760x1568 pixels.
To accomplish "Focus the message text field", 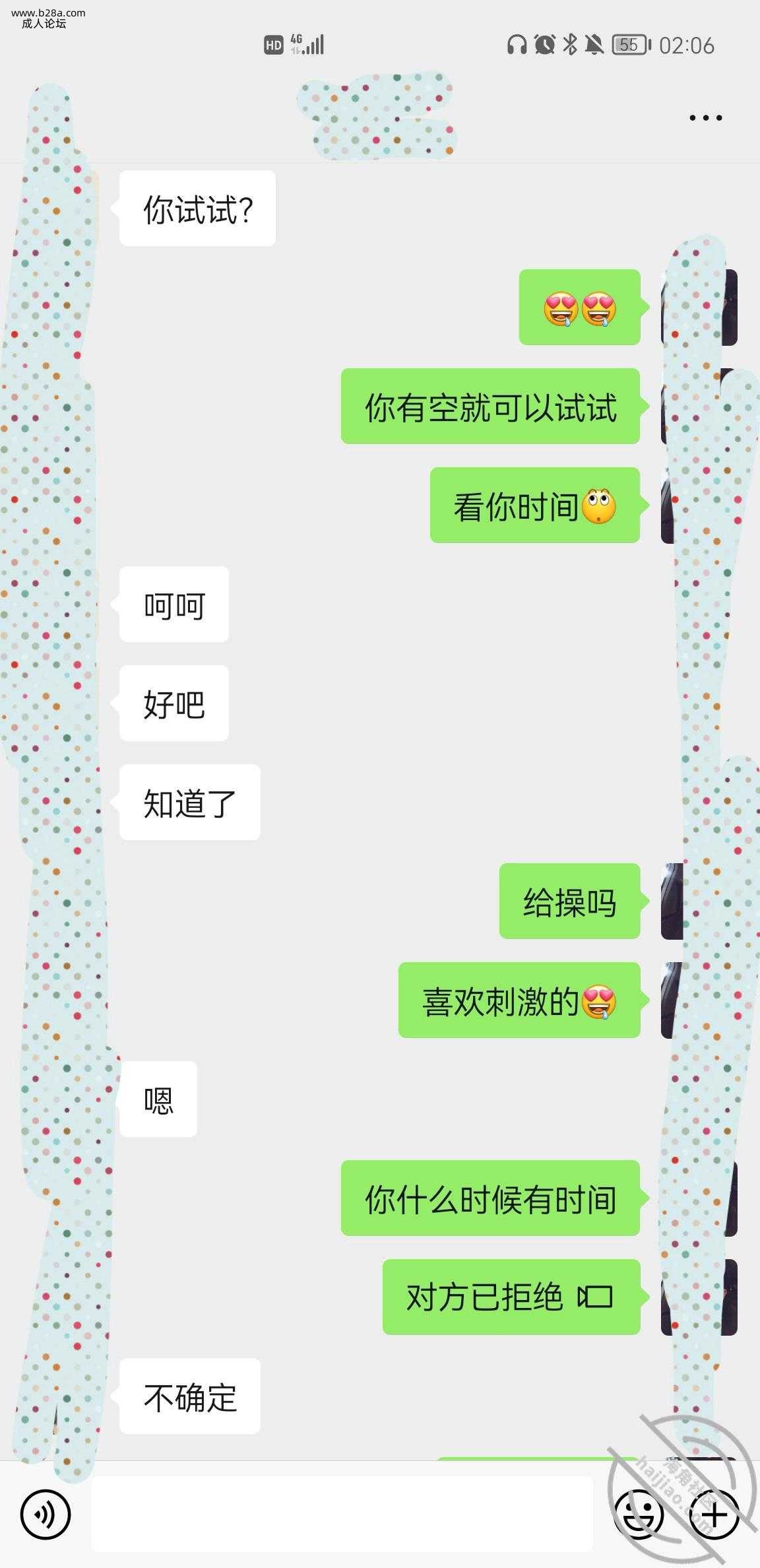I will (x=342, y=1515).
